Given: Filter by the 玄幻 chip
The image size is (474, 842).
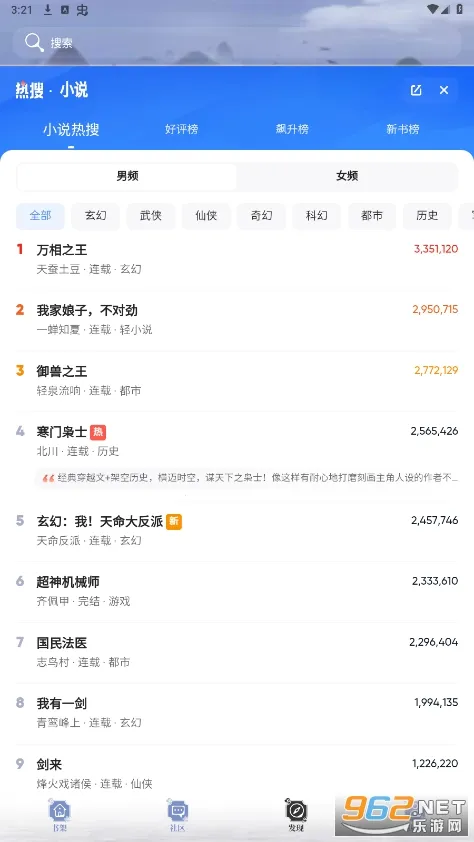Looking at the screenshot, I should 96,216.
